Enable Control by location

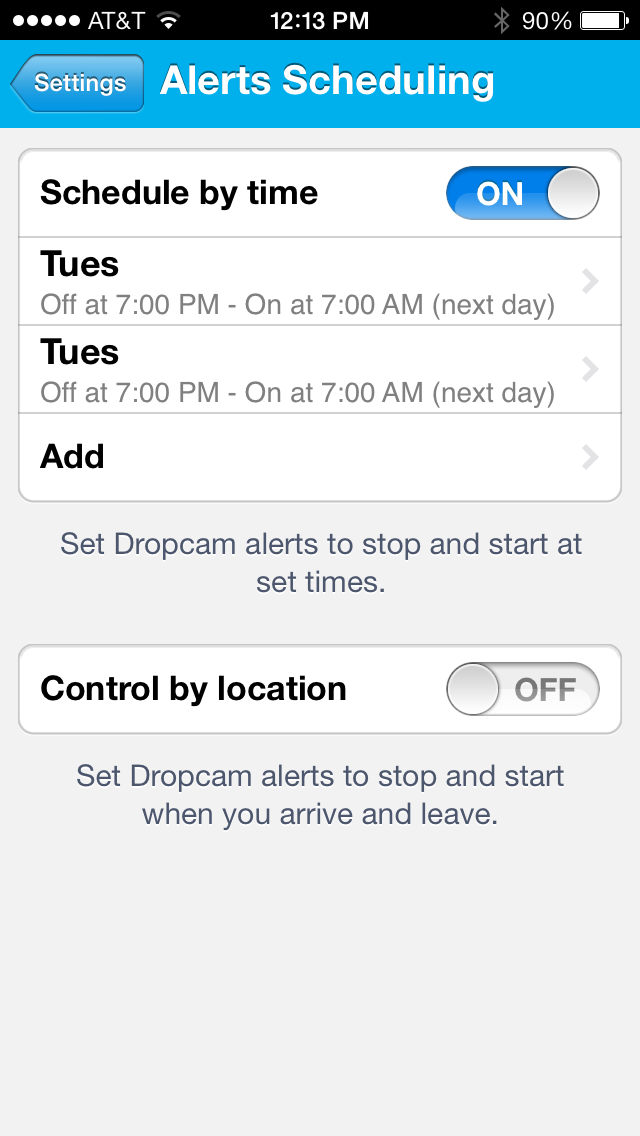click(x=522, y=689)
